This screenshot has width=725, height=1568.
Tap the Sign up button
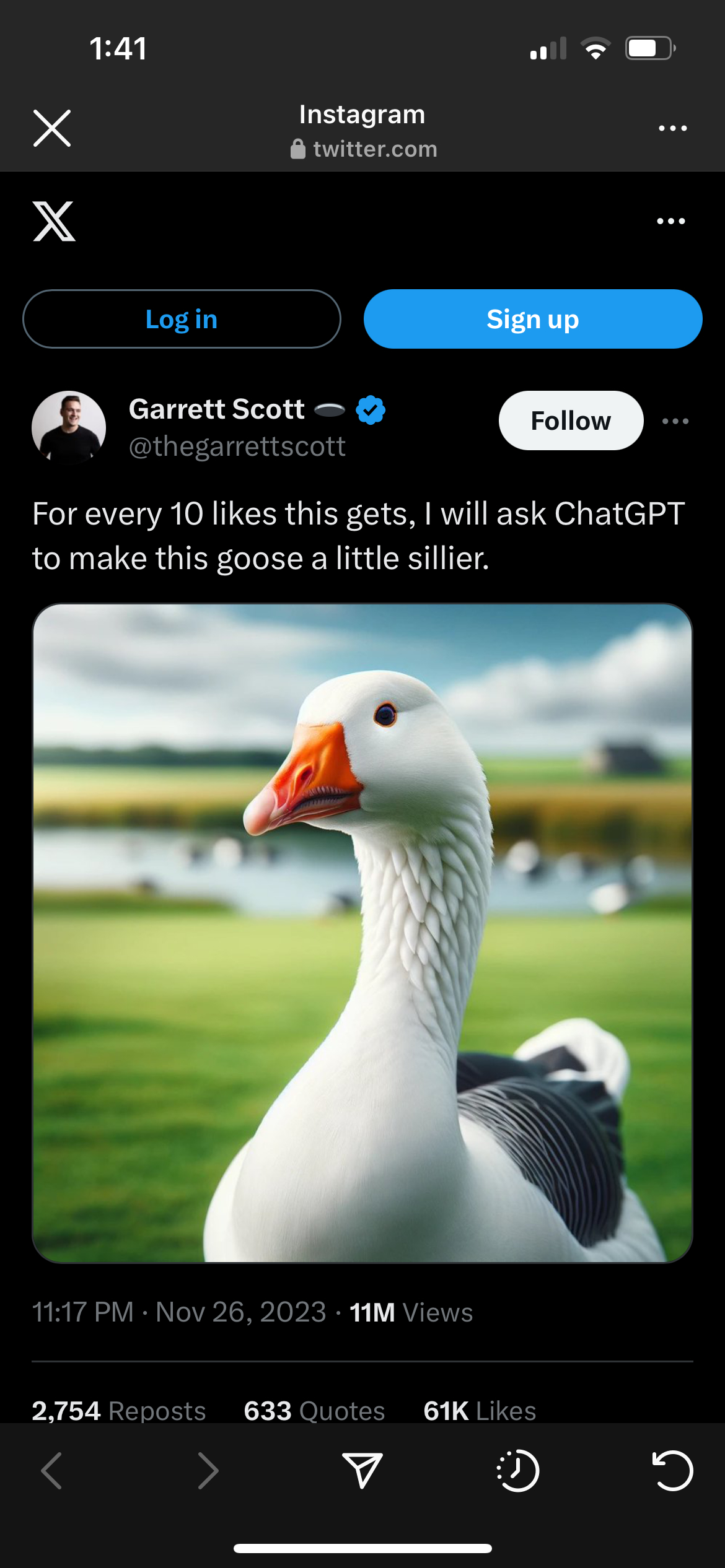tap(533, 319)
